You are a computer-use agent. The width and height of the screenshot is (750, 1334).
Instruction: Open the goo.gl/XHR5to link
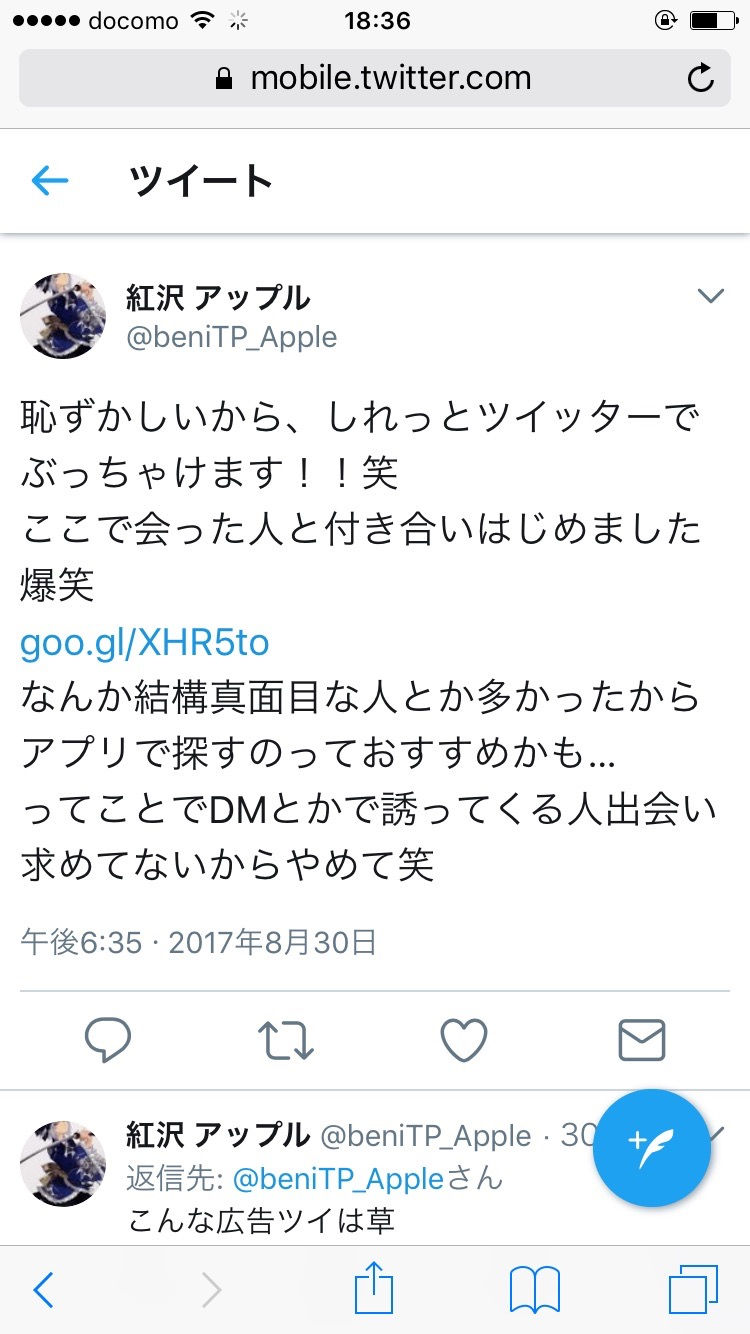[x=145, y=642]
